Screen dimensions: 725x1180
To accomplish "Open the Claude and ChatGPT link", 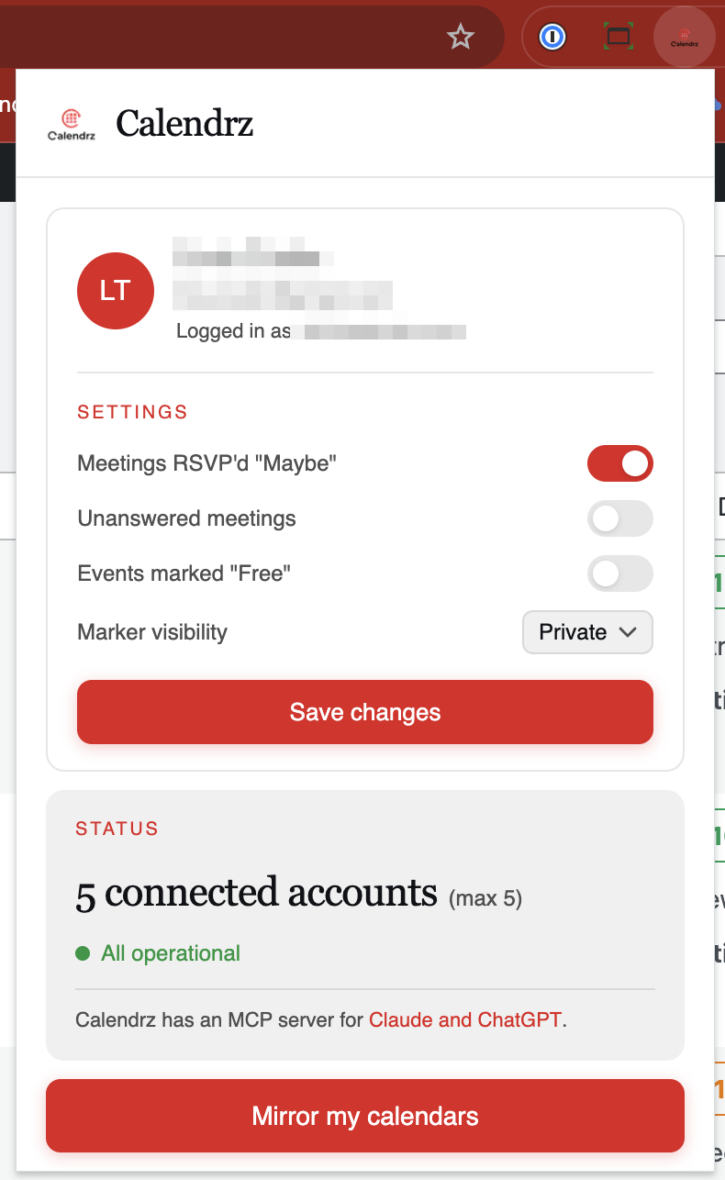I will [465, 1021].
